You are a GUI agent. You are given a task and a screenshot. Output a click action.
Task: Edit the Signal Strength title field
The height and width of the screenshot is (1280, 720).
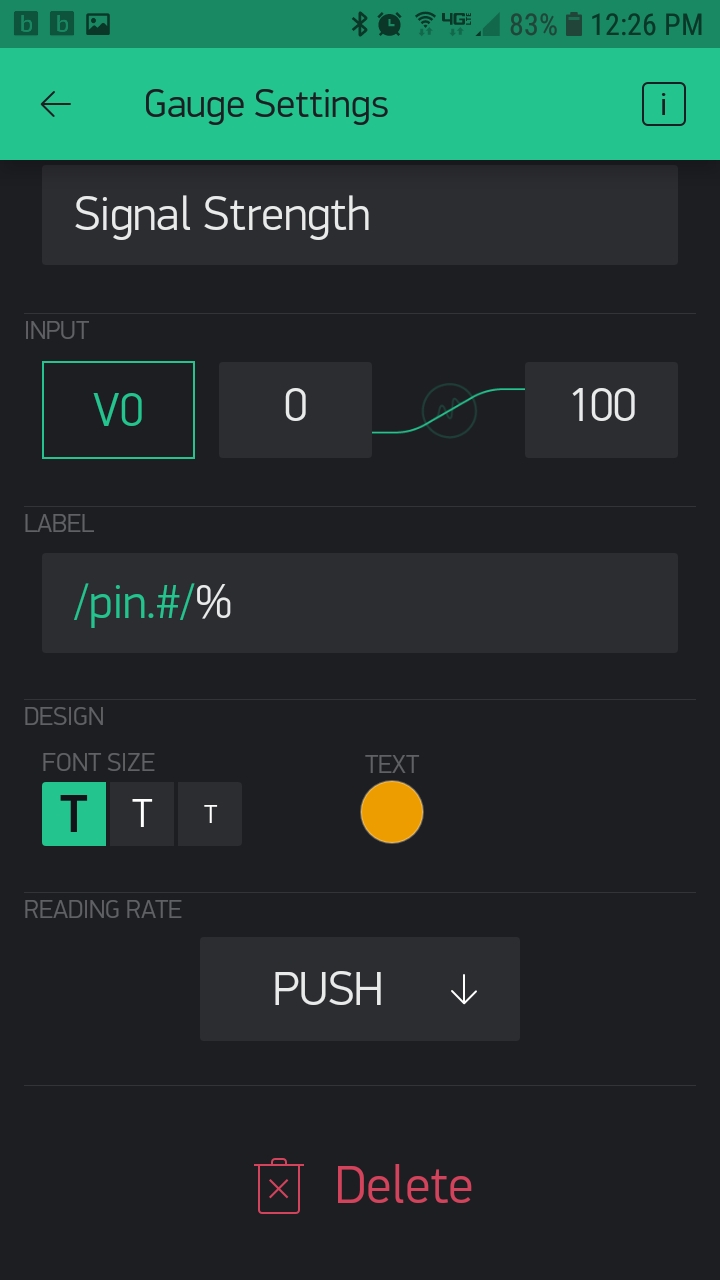pos(360,215)
